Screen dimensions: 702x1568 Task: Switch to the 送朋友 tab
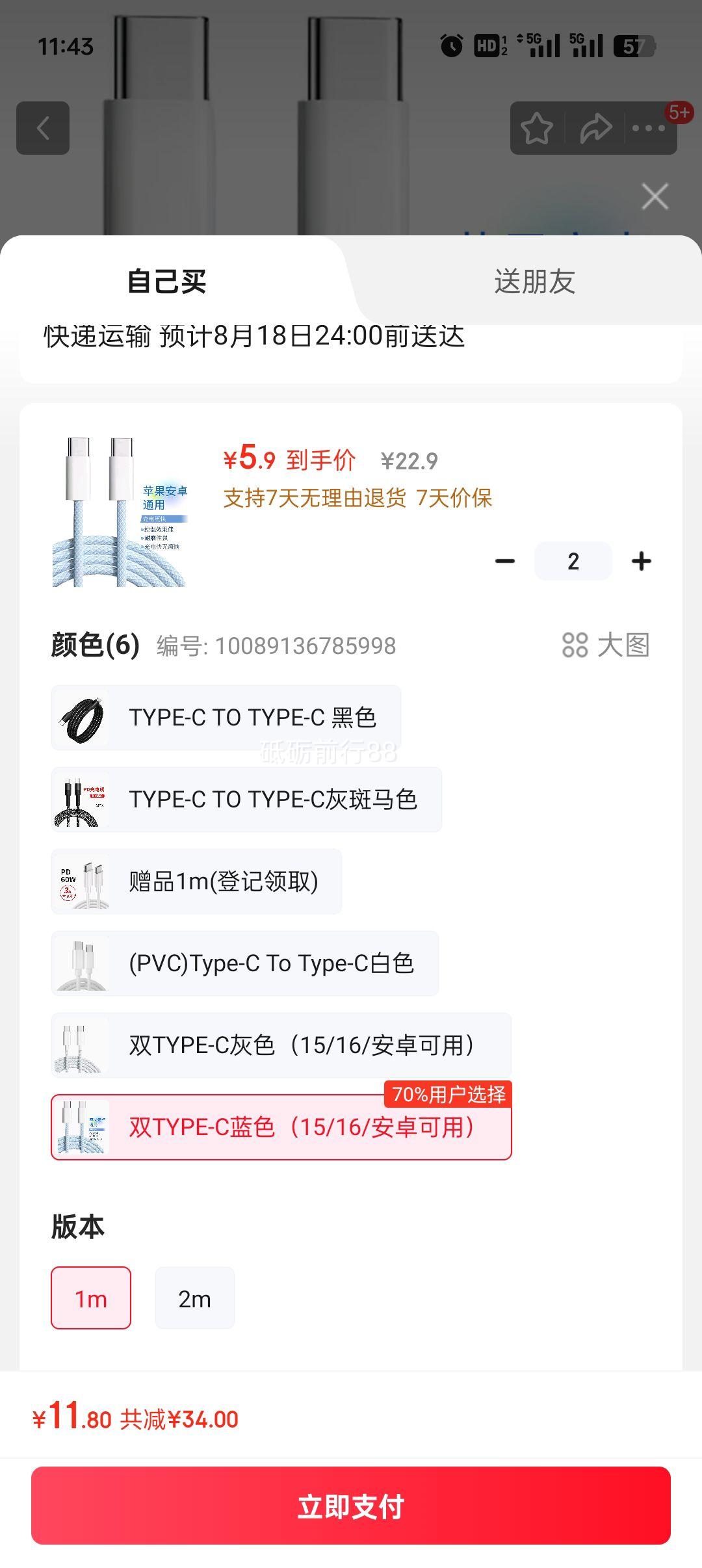(x=534, y=281)
